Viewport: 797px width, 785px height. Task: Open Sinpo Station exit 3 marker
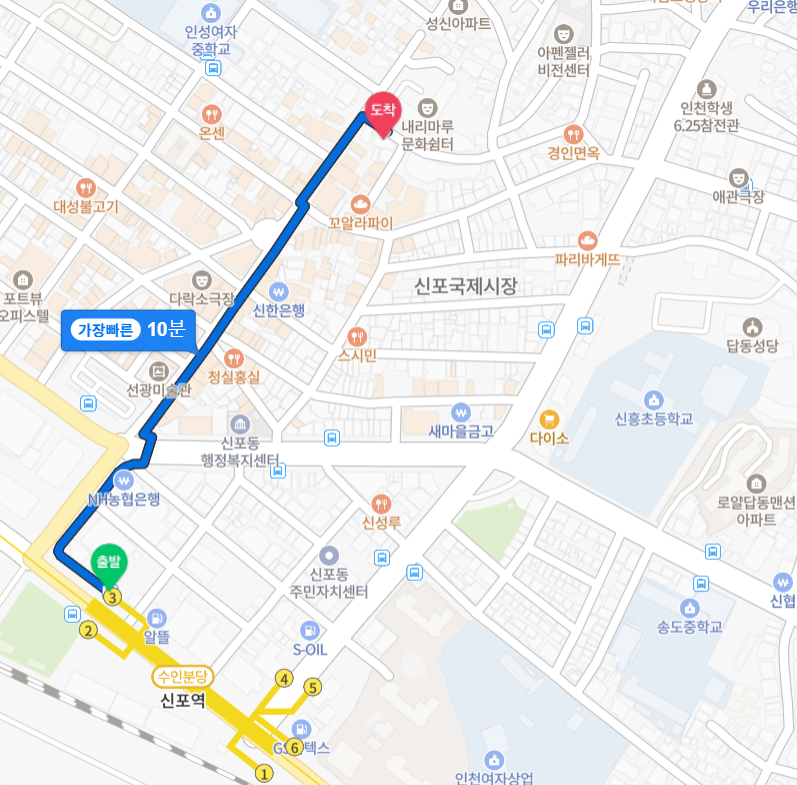[113, 598]
